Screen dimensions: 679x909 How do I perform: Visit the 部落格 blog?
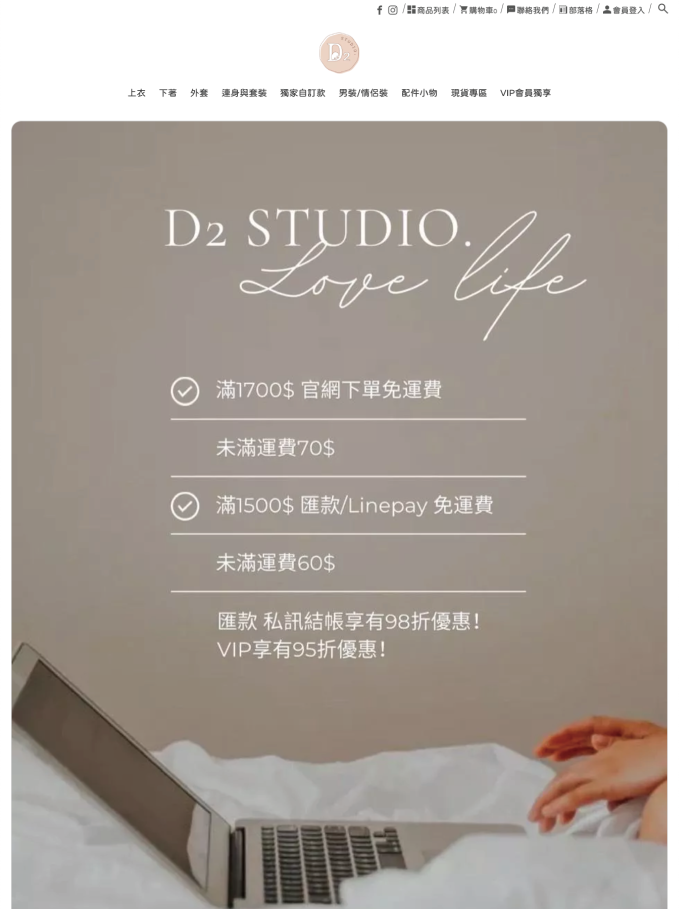576,10
